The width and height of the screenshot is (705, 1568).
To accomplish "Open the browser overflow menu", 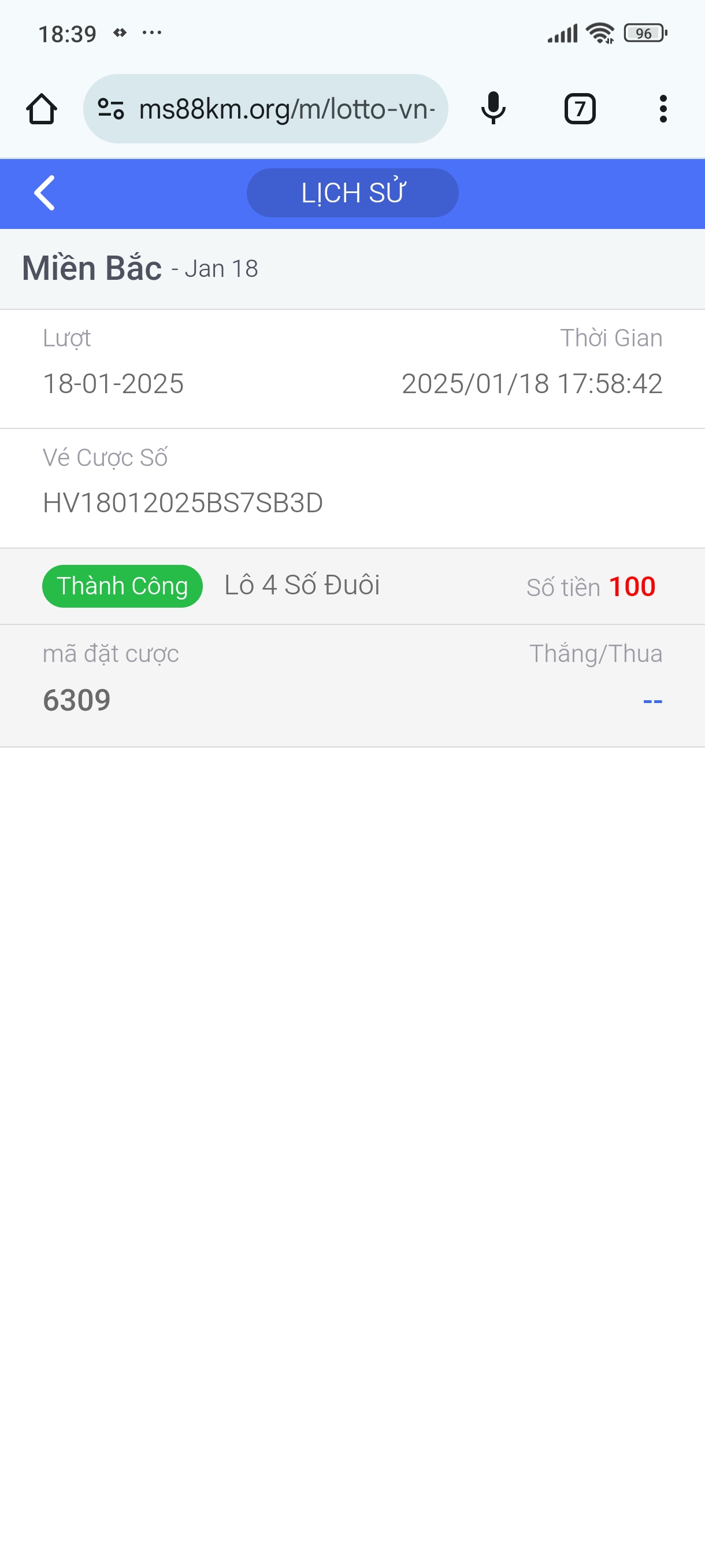I will [662, 109].
